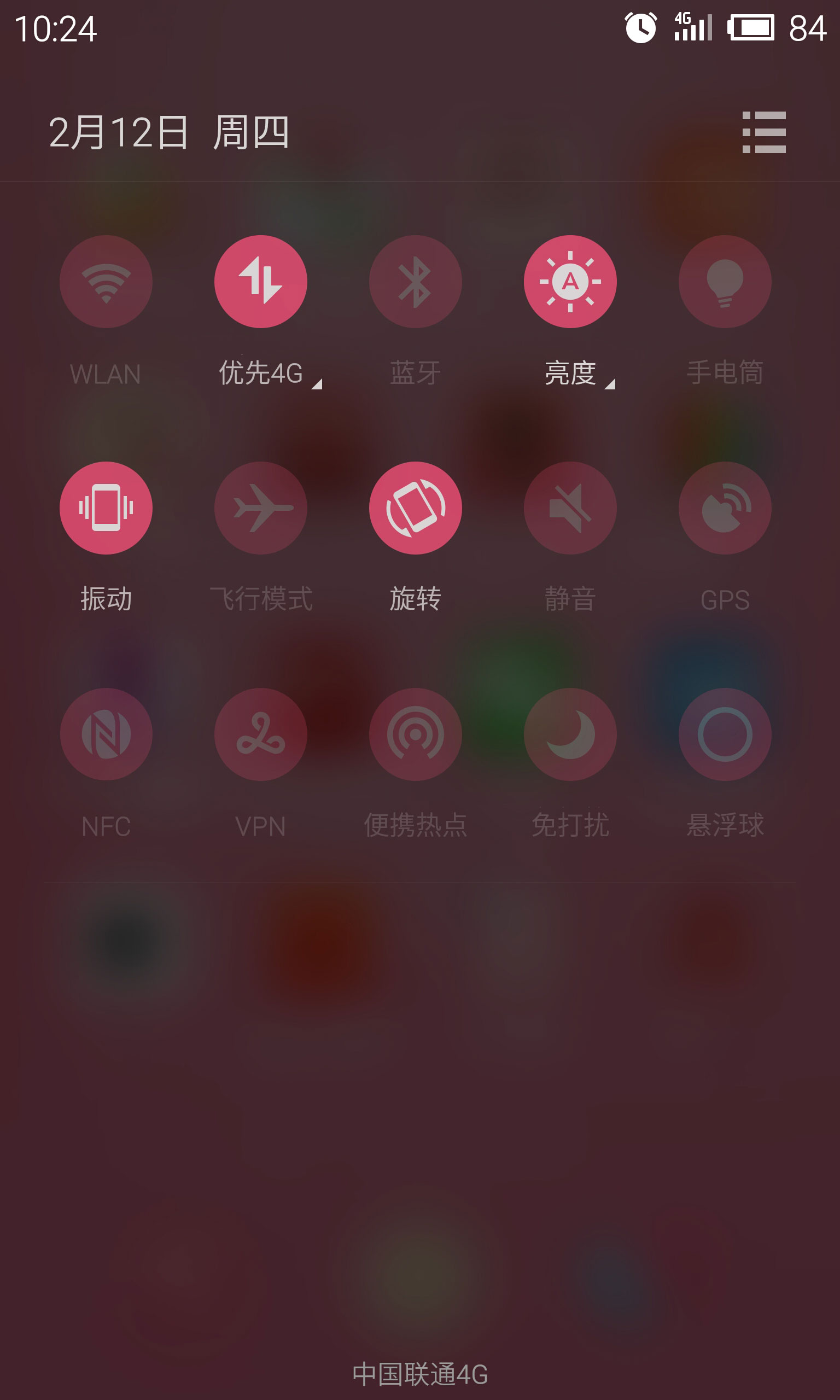This screenshot has height=1400, width=840.
Task: Turn on WLAN
Action: pyautogui.click(x=106, y=281)
